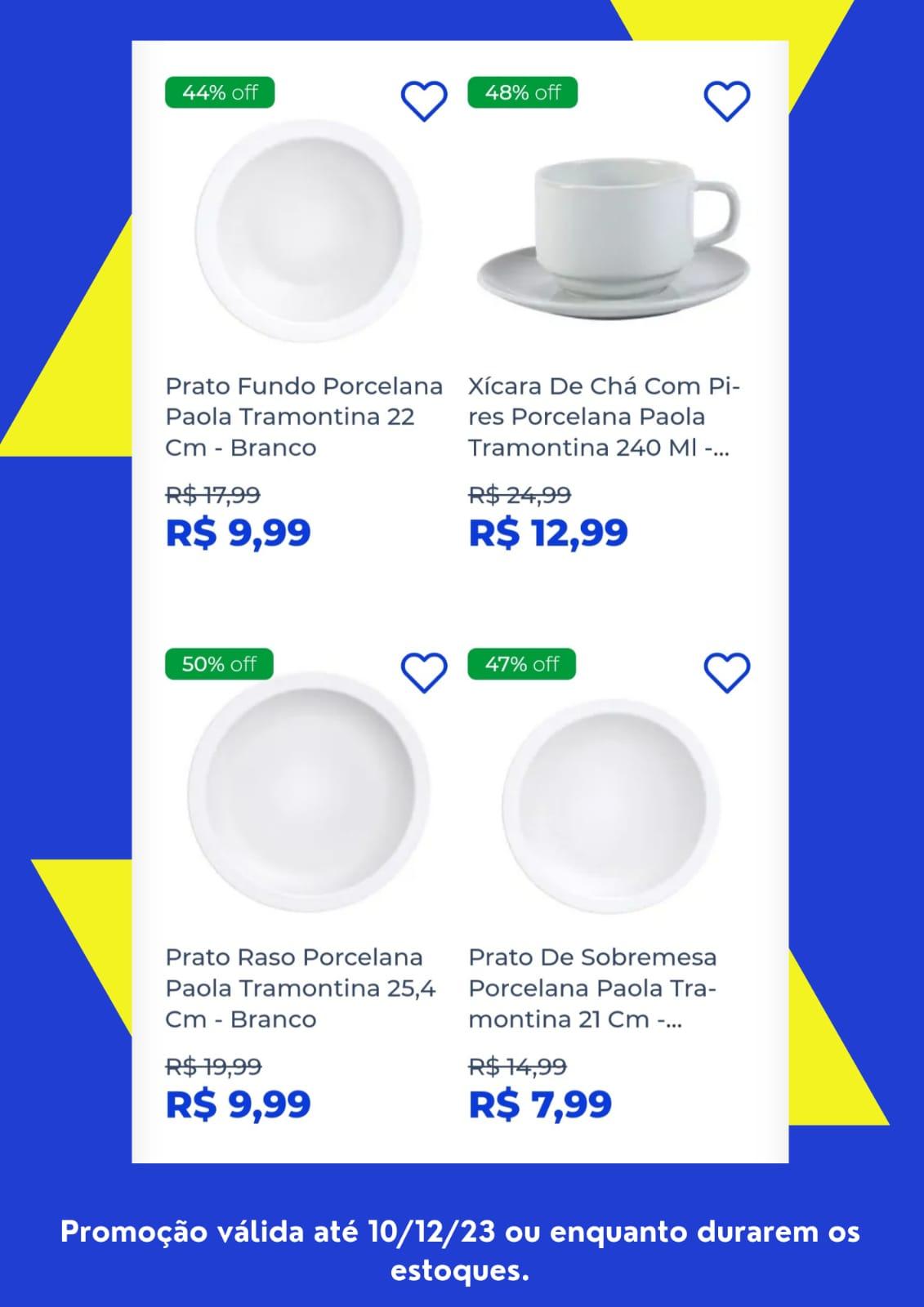Open the Prato Fundo Porcelana product link
Screen dimensions: 924x1307
(302, 417)
